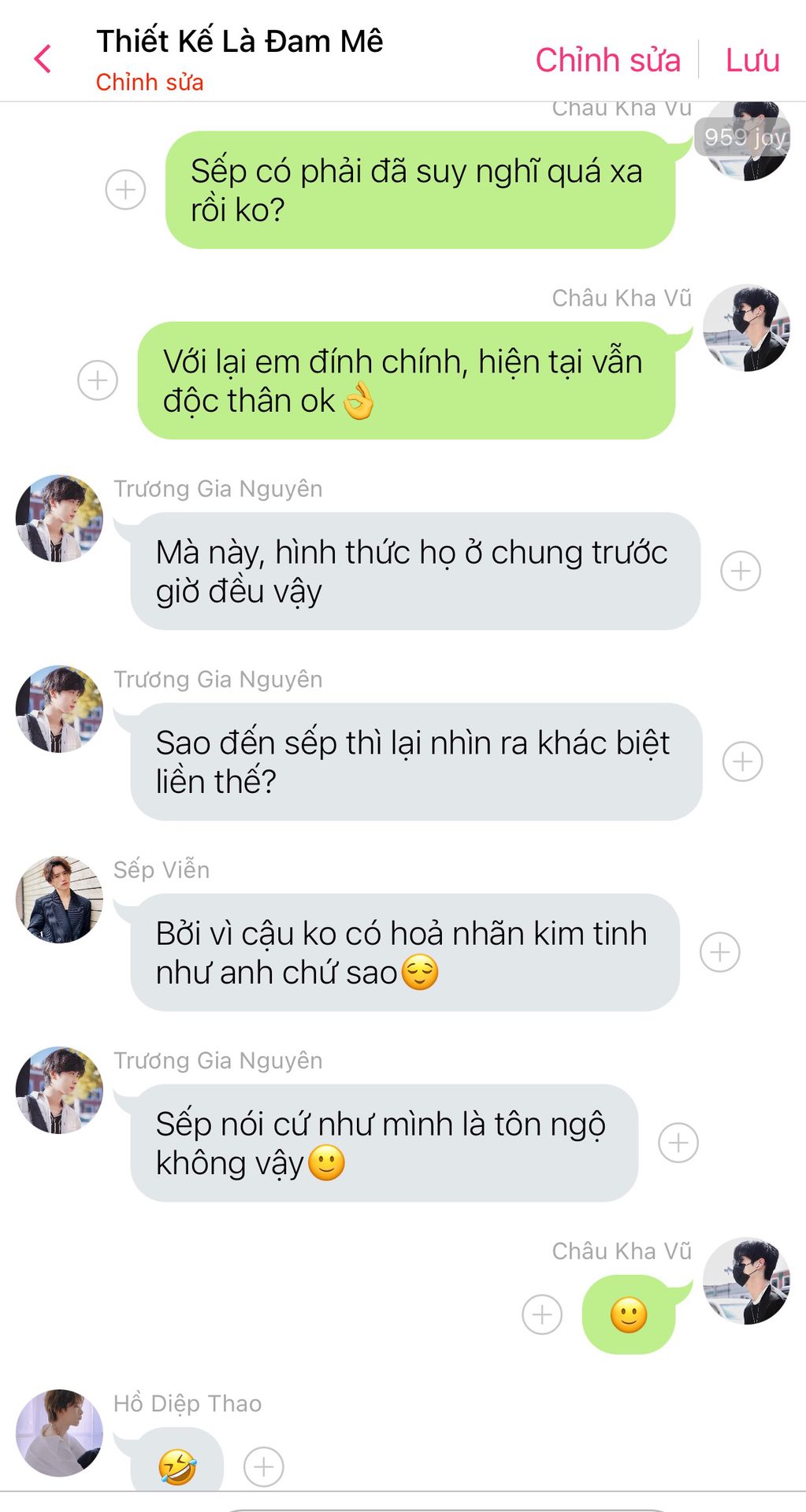Tap plus beside "Sao đến sếp thì lại" message
The width and height of the screenshot is (806, 1512).
(742, 762)
